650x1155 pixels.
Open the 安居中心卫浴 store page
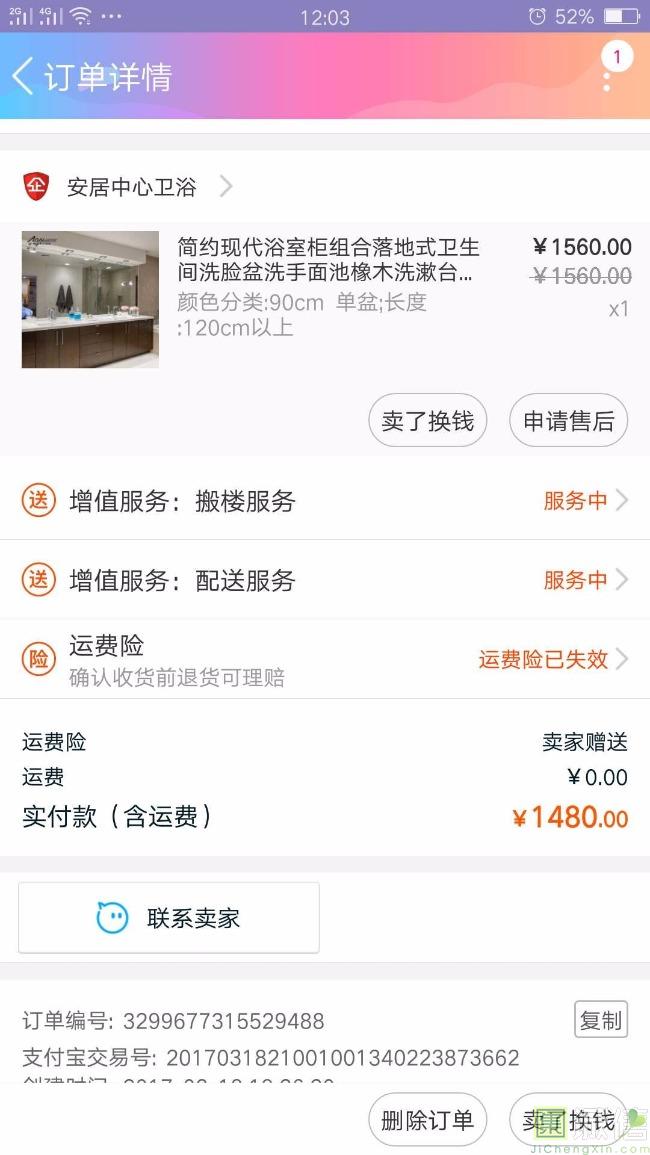tap(130, 187)
